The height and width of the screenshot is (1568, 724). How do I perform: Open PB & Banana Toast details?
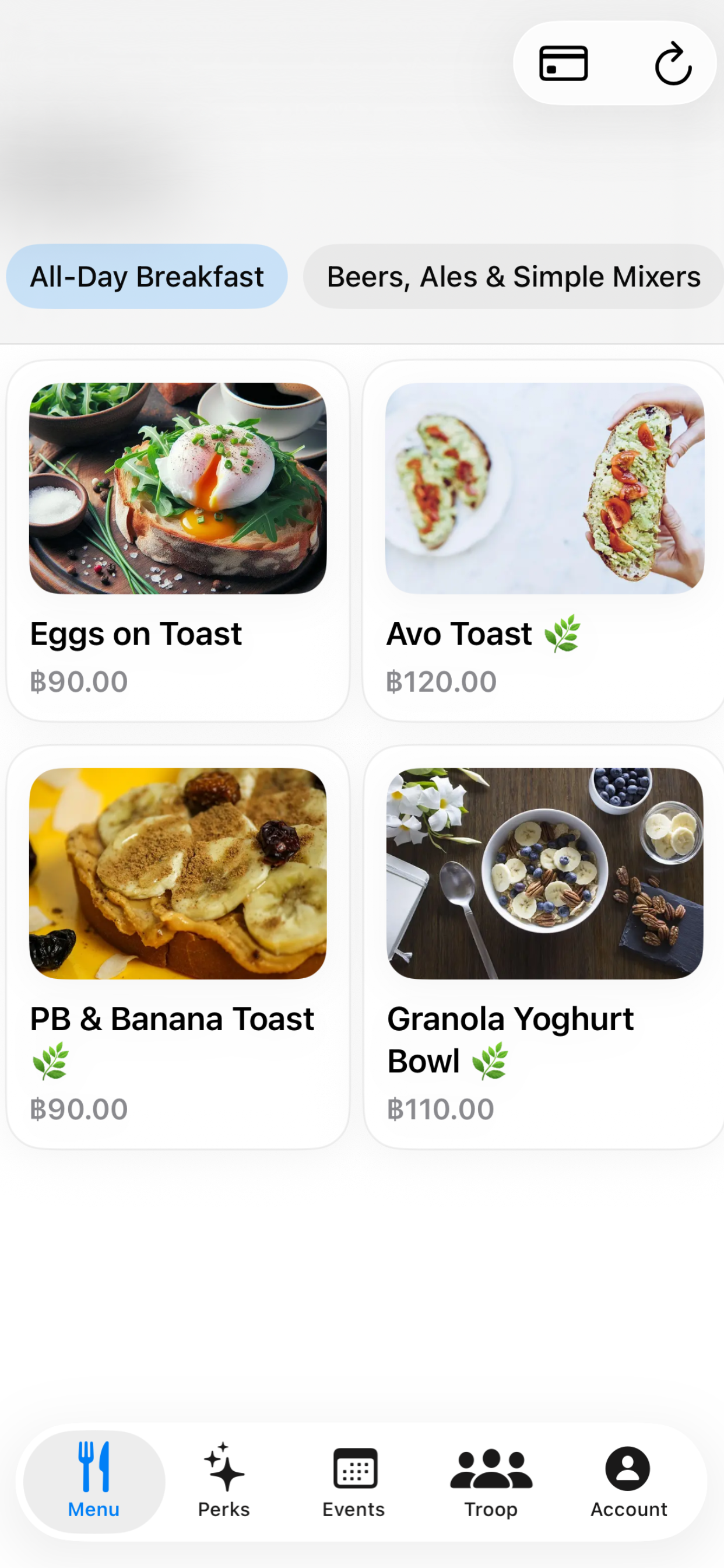(178, 947)
